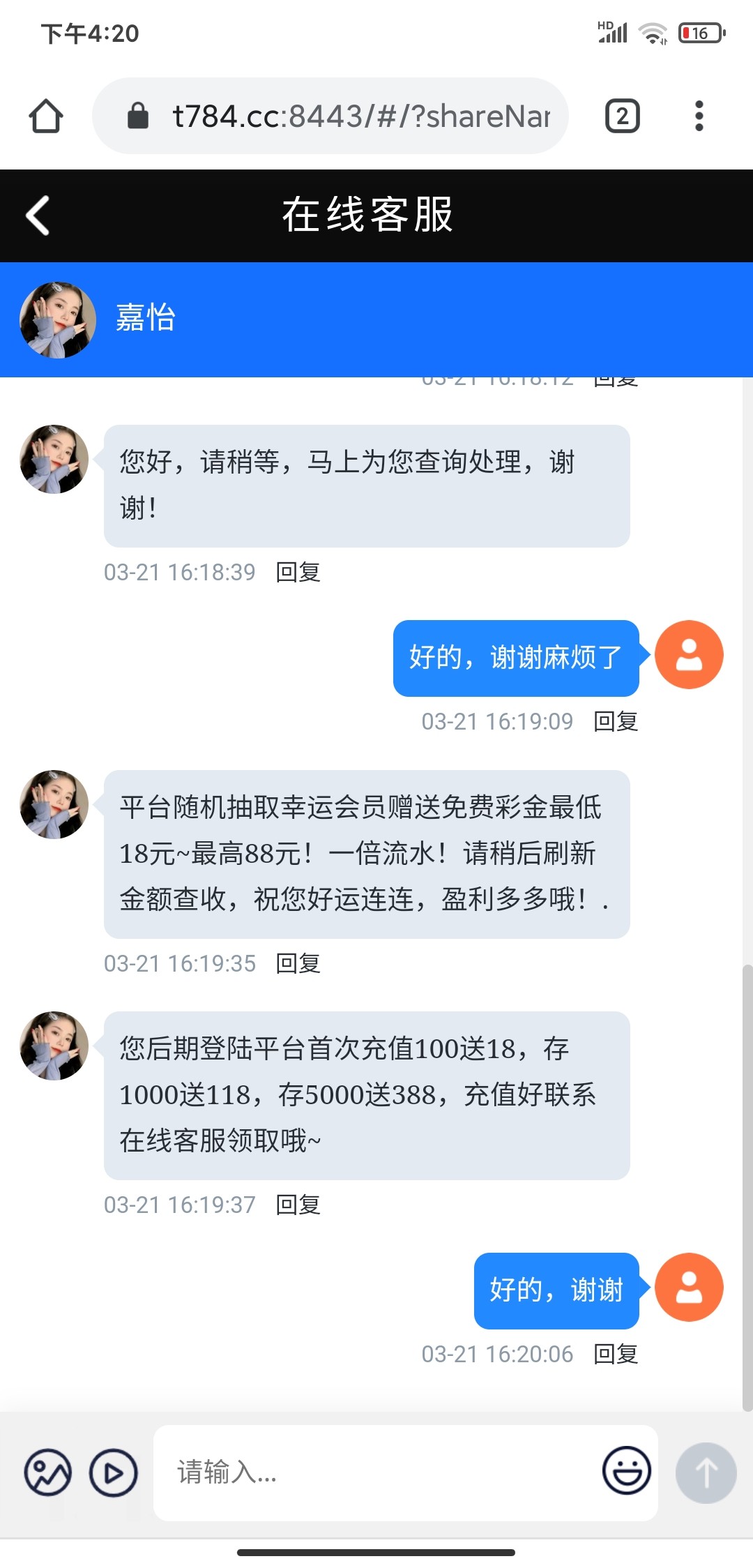Open the browser tab switcher
The image size is (753, 1568).
click(x=622, y=116)
